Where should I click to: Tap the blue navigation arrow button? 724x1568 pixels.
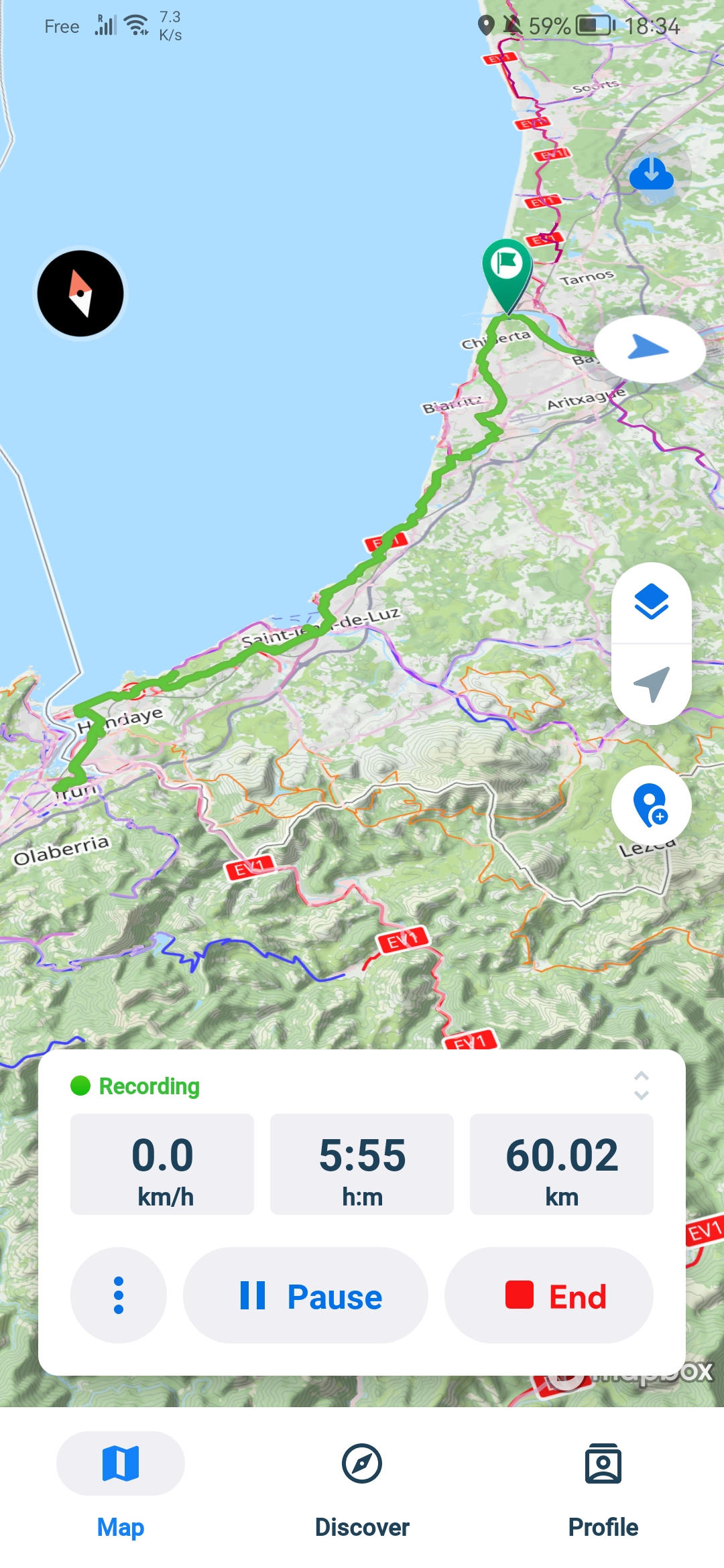(x=649, y=349)
